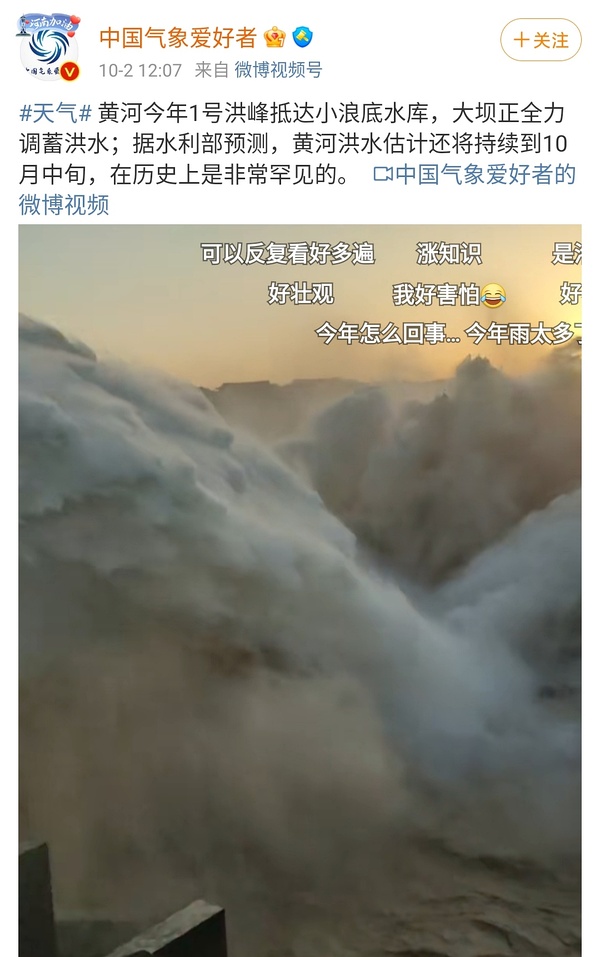
Task: Play the flood video thumbnail
Action: tap(300, 590)
